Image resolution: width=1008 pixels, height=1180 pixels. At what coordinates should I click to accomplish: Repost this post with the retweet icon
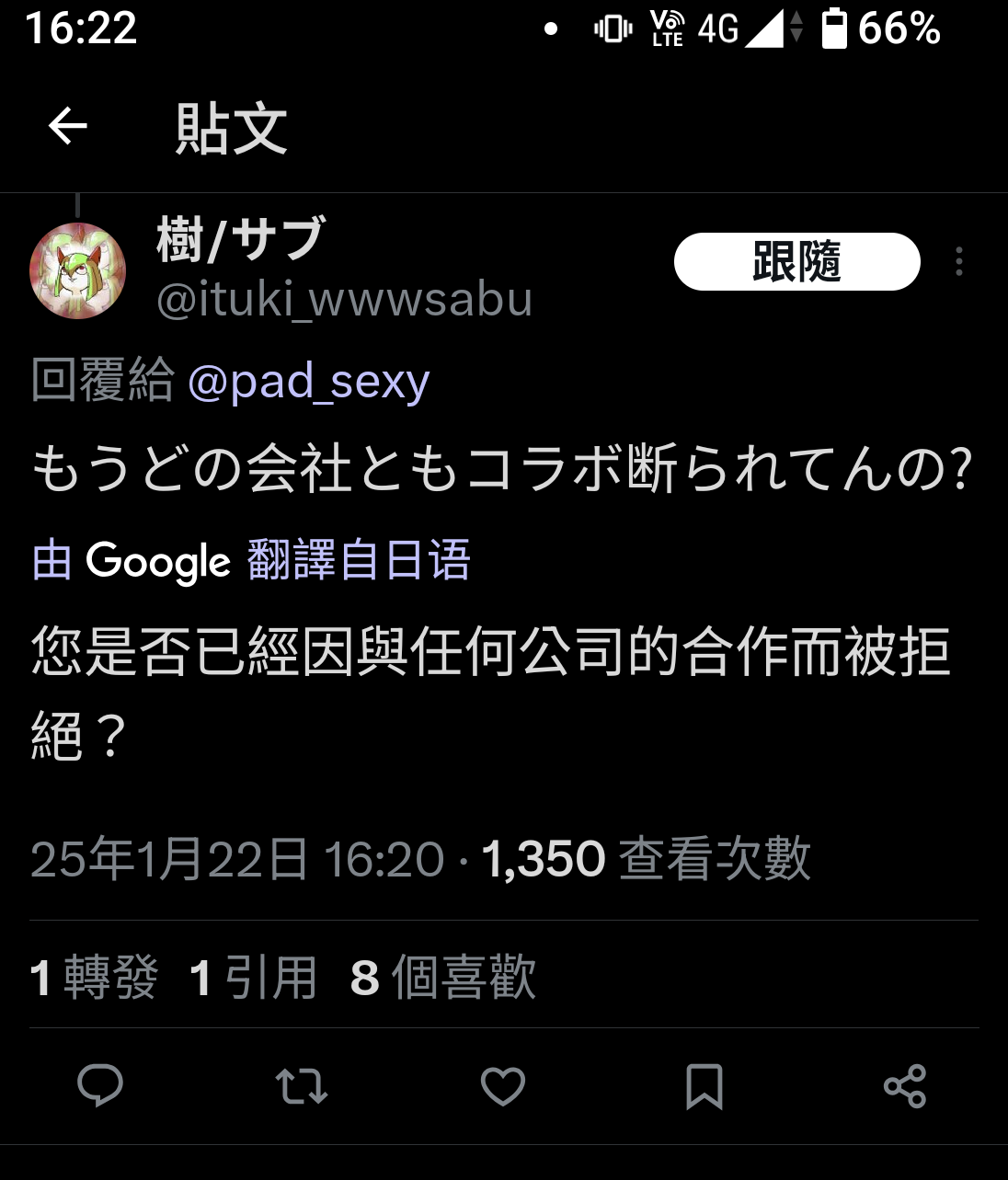(x=302, y=1086)
